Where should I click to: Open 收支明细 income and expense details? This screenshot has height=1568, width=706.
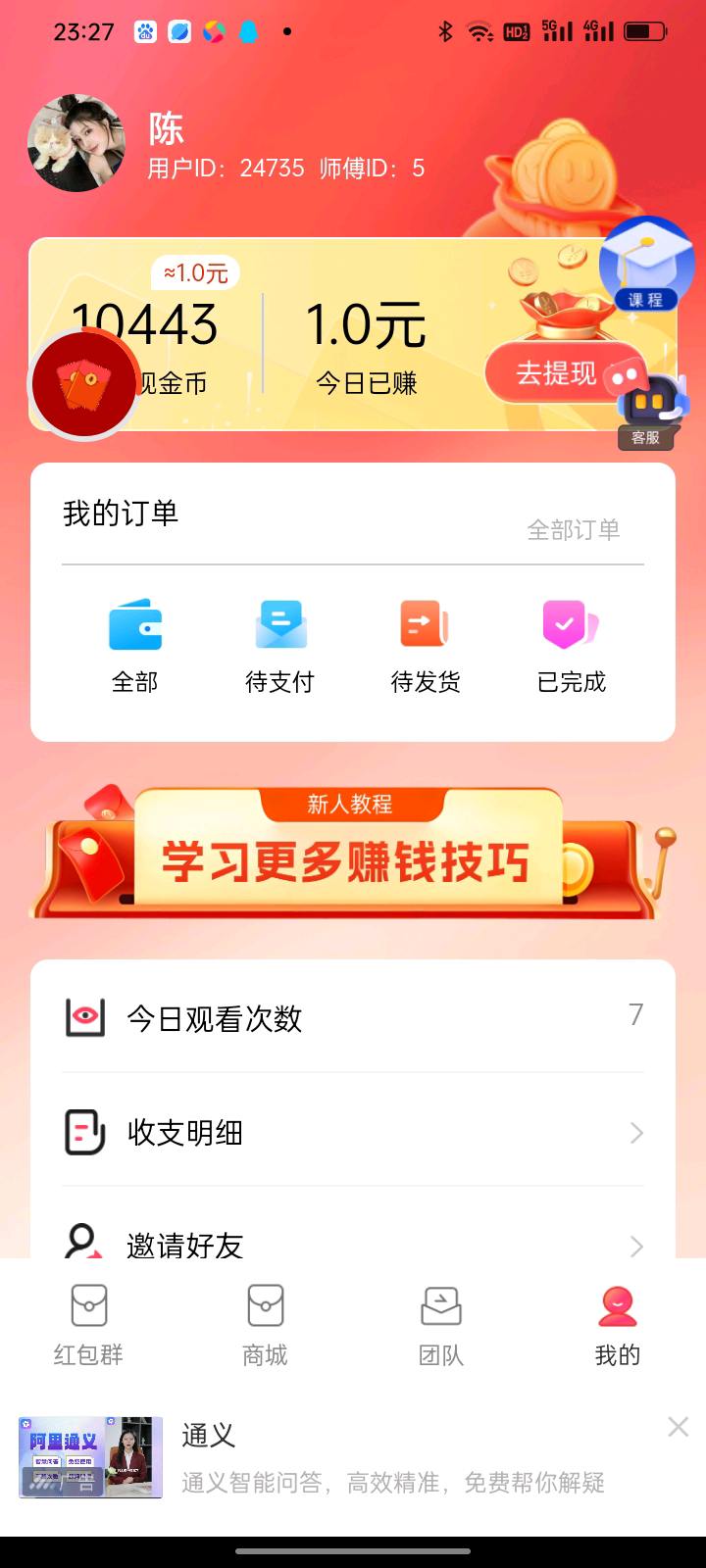(353, 1133)
